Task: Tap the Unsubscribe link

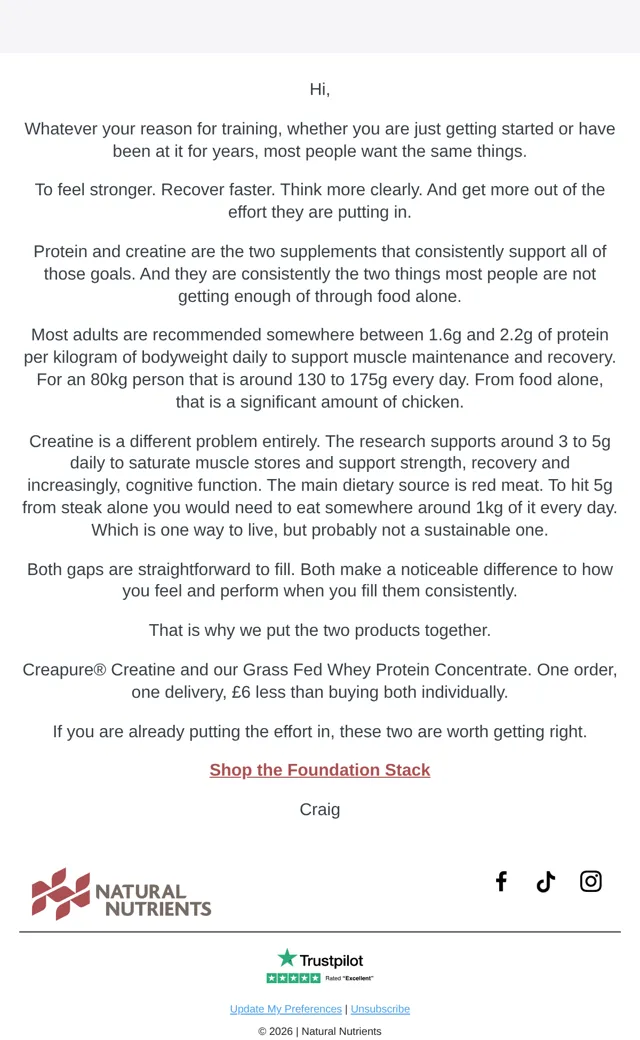Action: click(x=380, y=1009)
